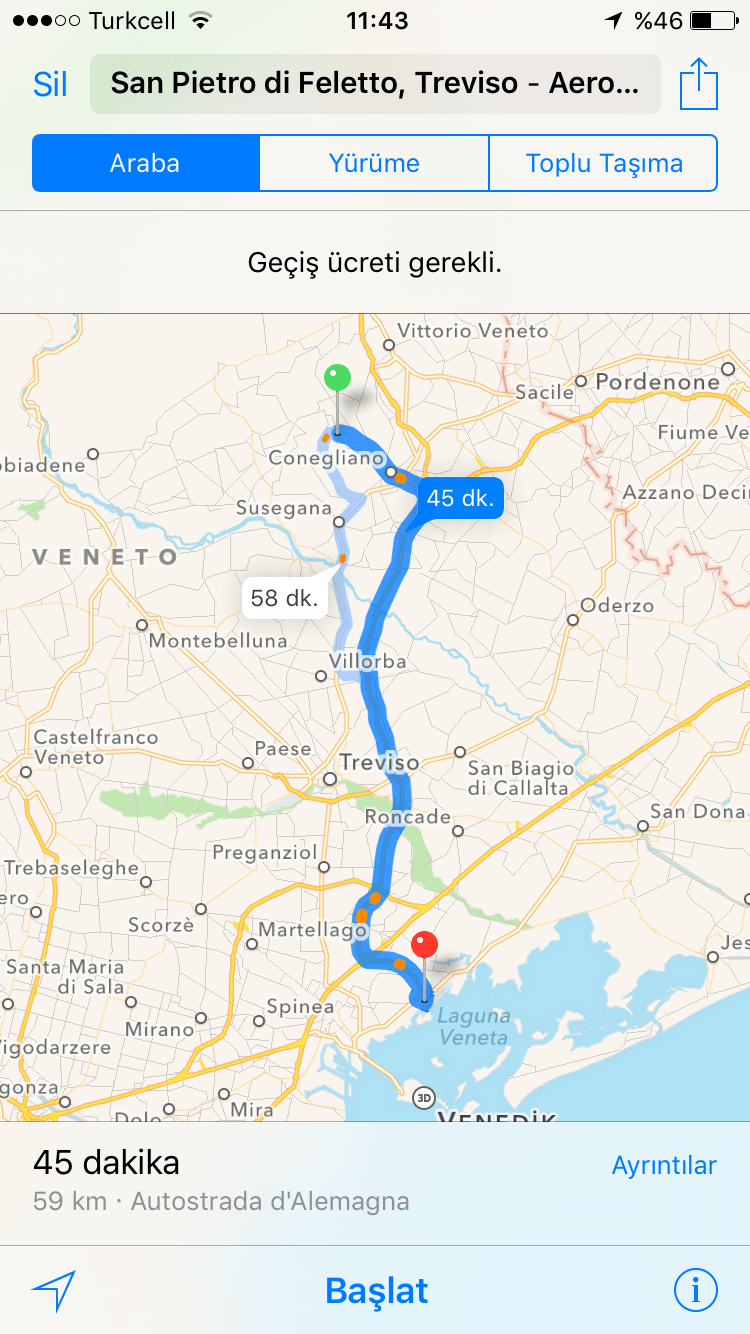Image resolution: width=750 pixels, height=1334 pixels.
Task: Center map on current location arrow
Action: [53, 1291]
